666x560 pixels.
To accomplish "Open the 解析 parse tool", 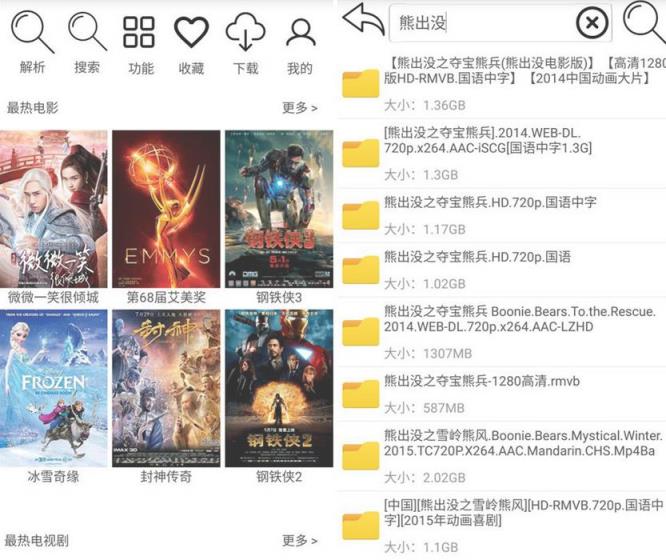I will (x=32, y=43).
